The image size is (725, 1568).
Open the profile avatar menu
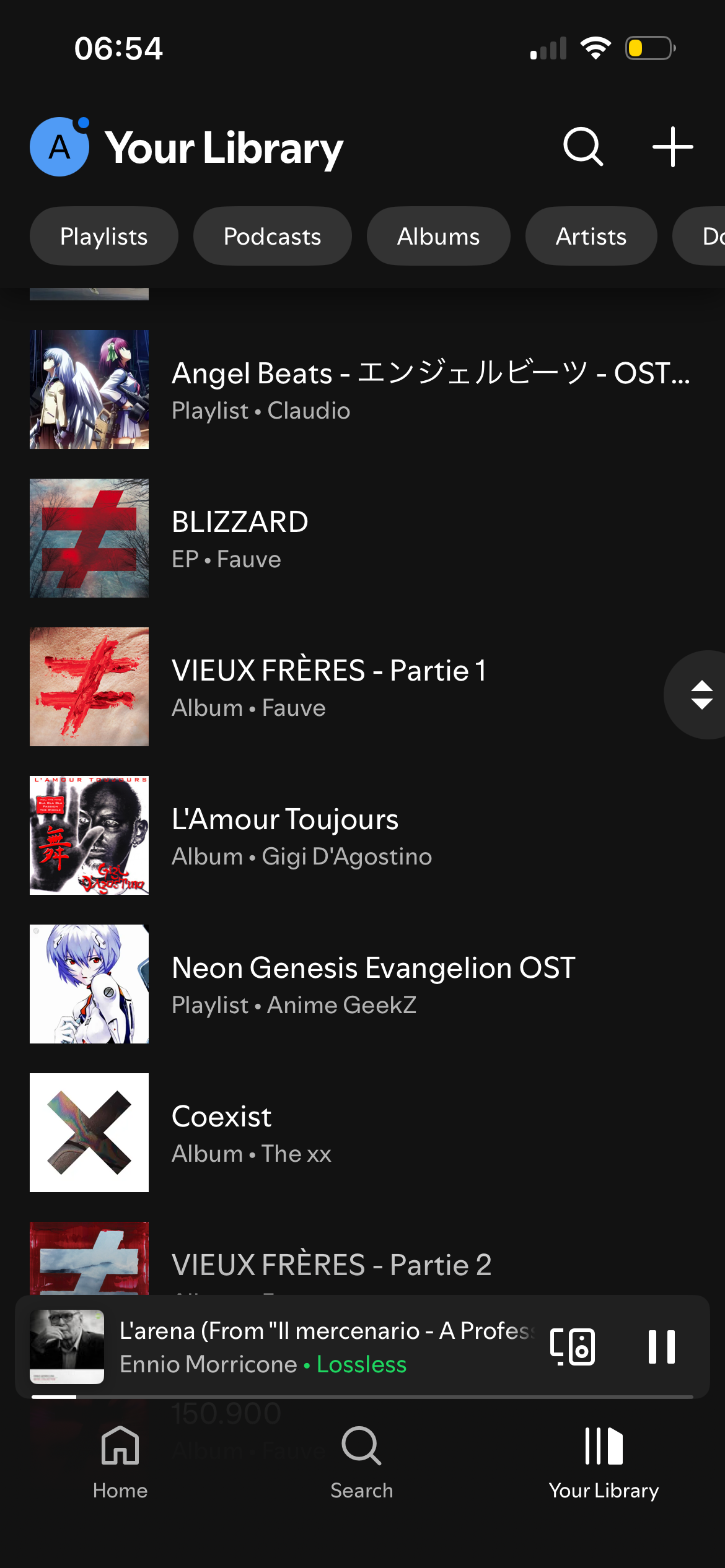(59, 147)
